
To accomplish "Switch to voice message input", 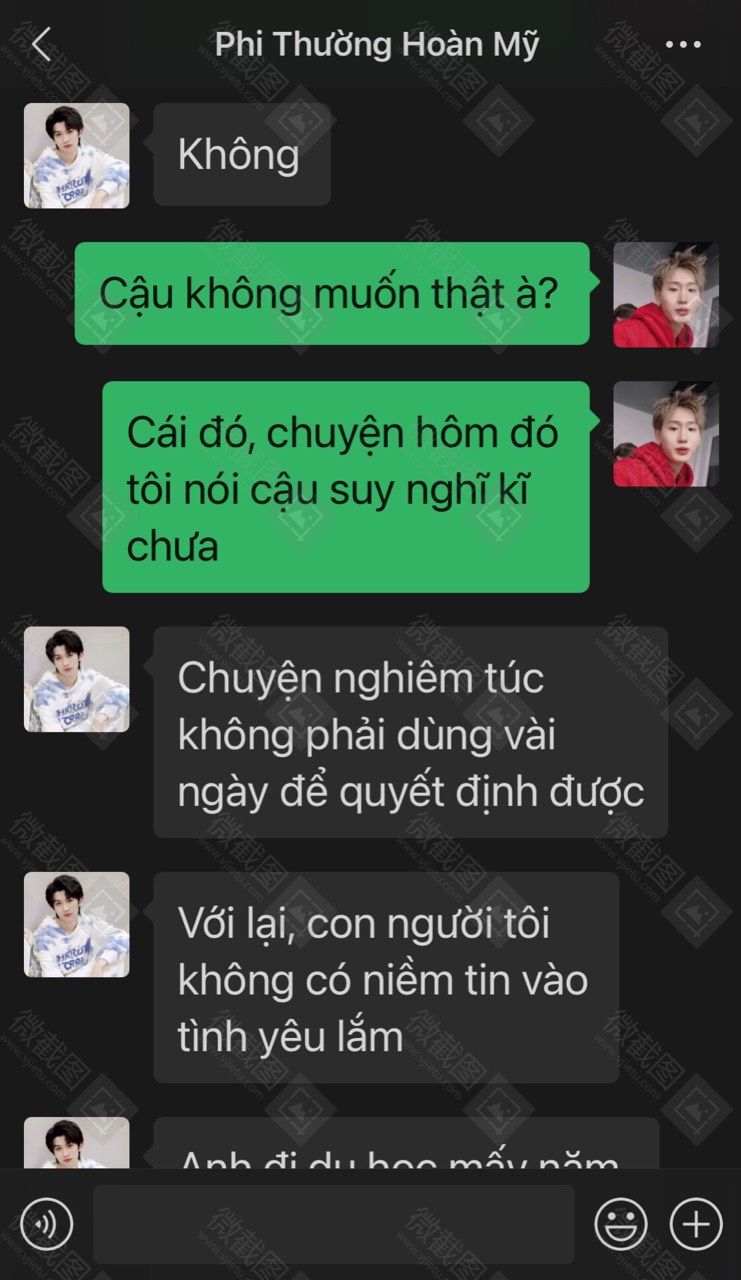I will point(46,1223).
